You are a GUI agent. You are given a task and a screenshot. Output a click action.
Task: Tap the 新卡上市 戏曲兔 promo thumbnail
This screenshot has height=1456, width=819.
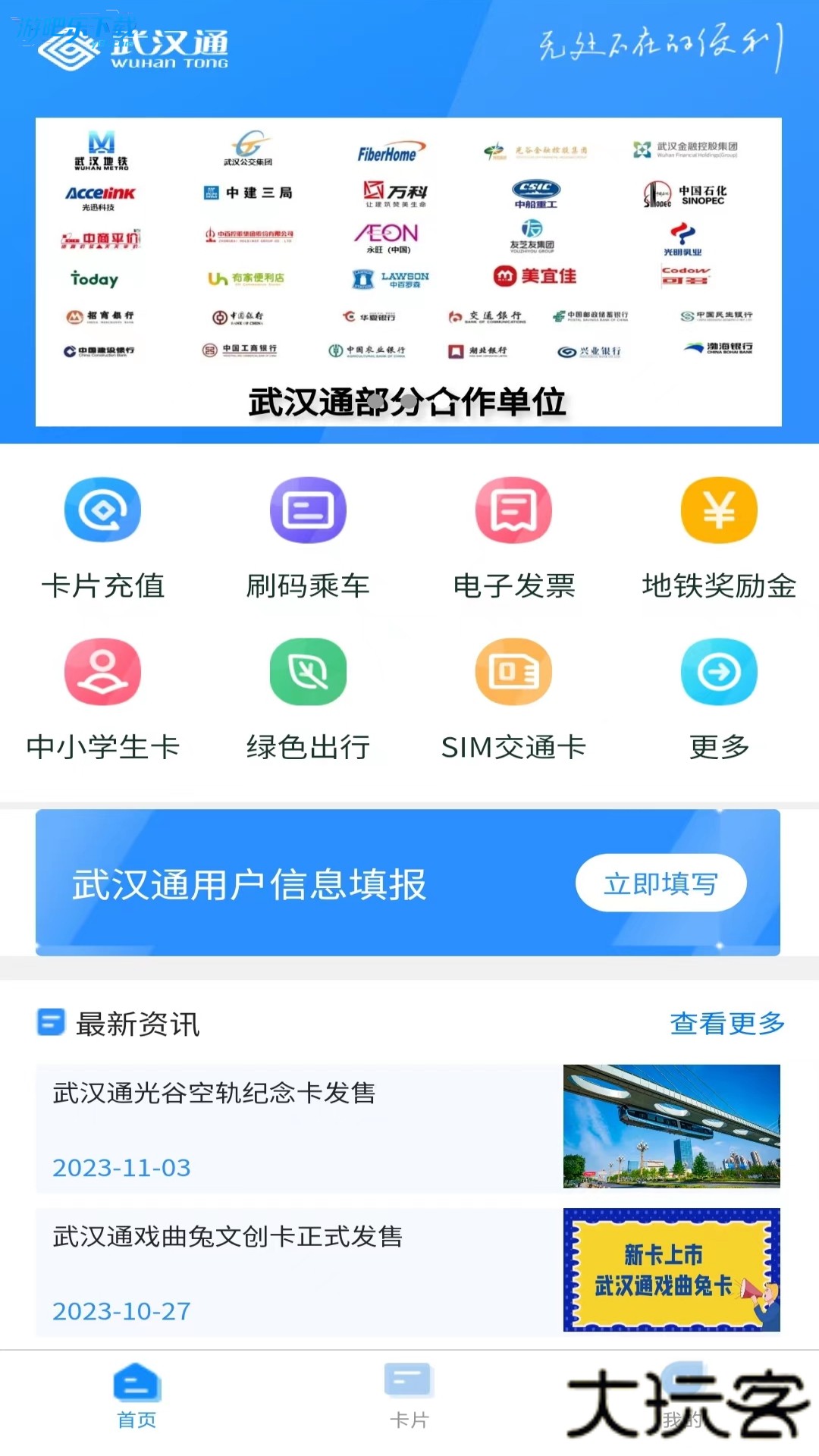[670, 1270]
